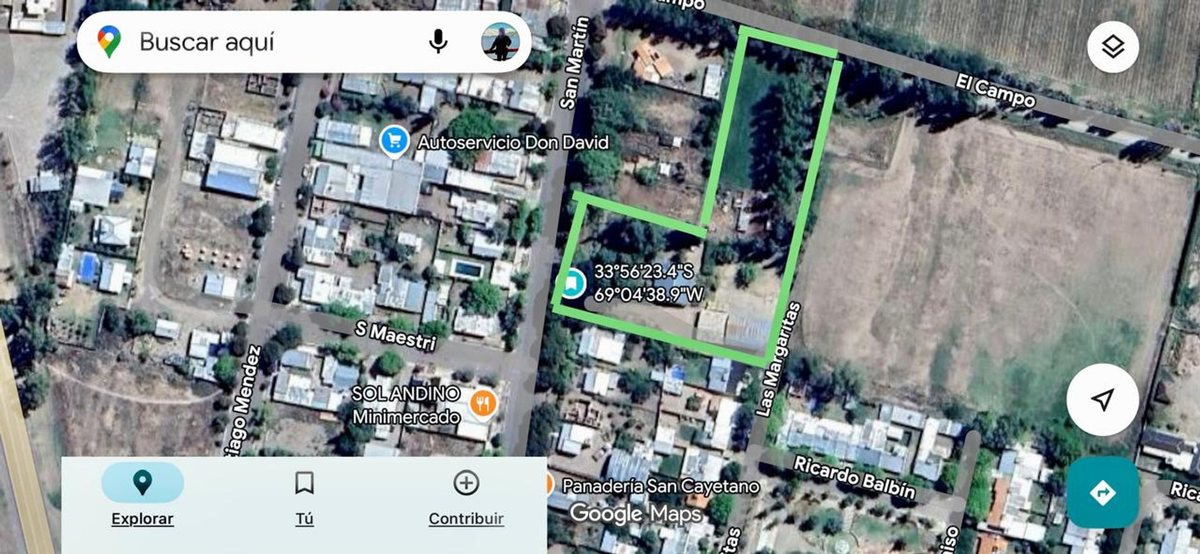
Task: Center map on my location
Action: [1102, 400]
